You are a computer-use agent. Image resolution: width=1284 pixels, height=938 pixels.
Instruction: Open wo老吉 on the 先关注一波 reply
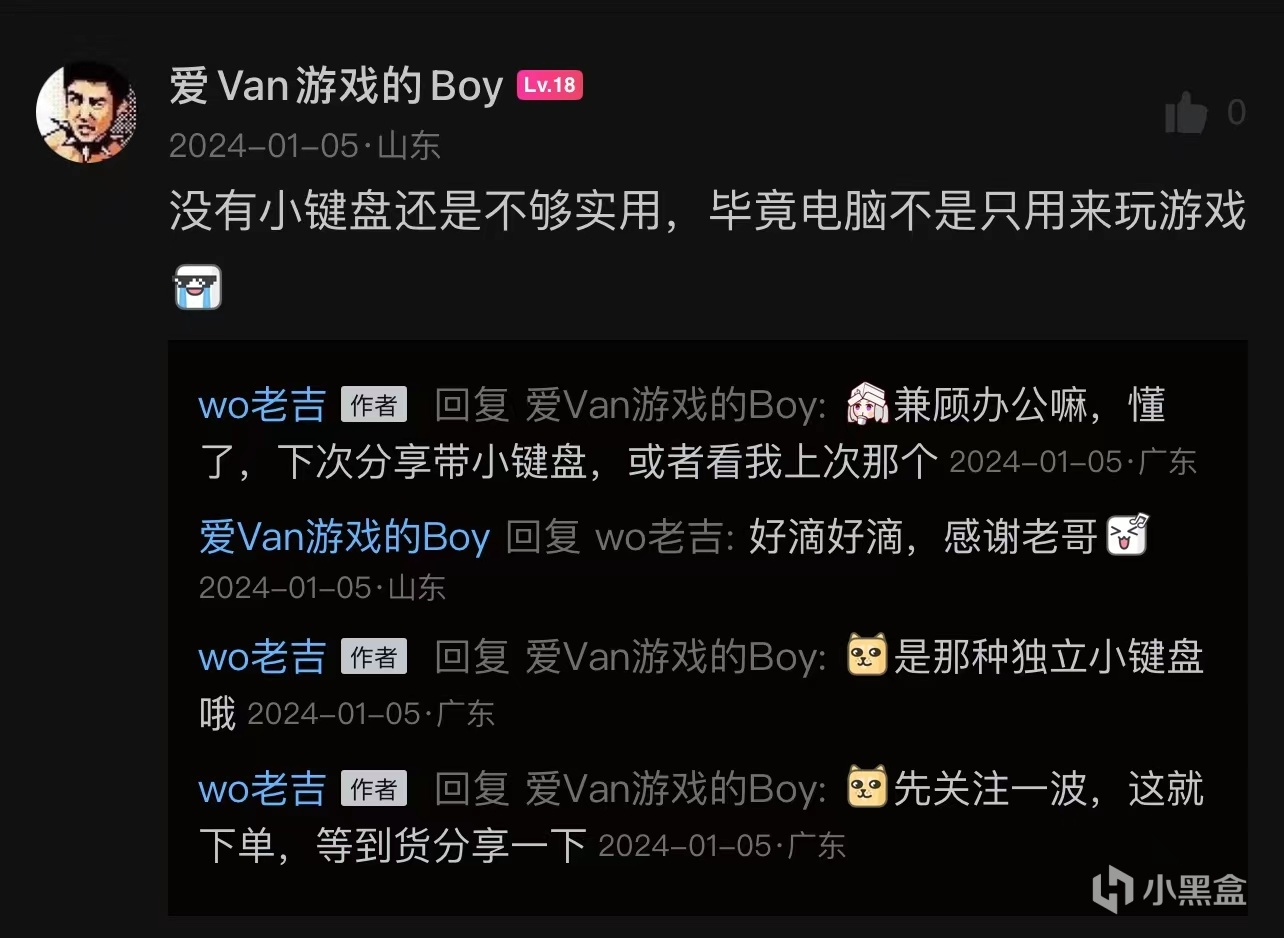[262, 789]
